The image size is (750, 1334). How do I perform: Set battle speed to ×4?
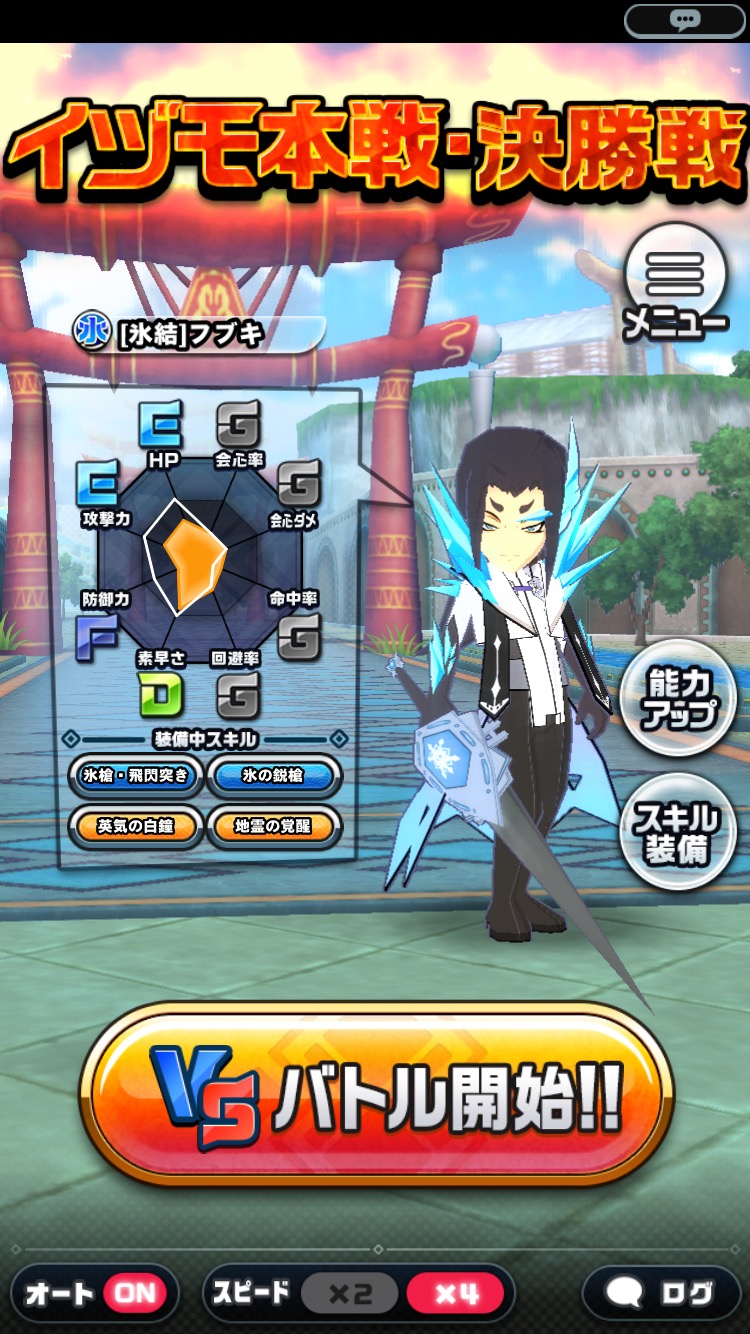[x=457, y=1294]
